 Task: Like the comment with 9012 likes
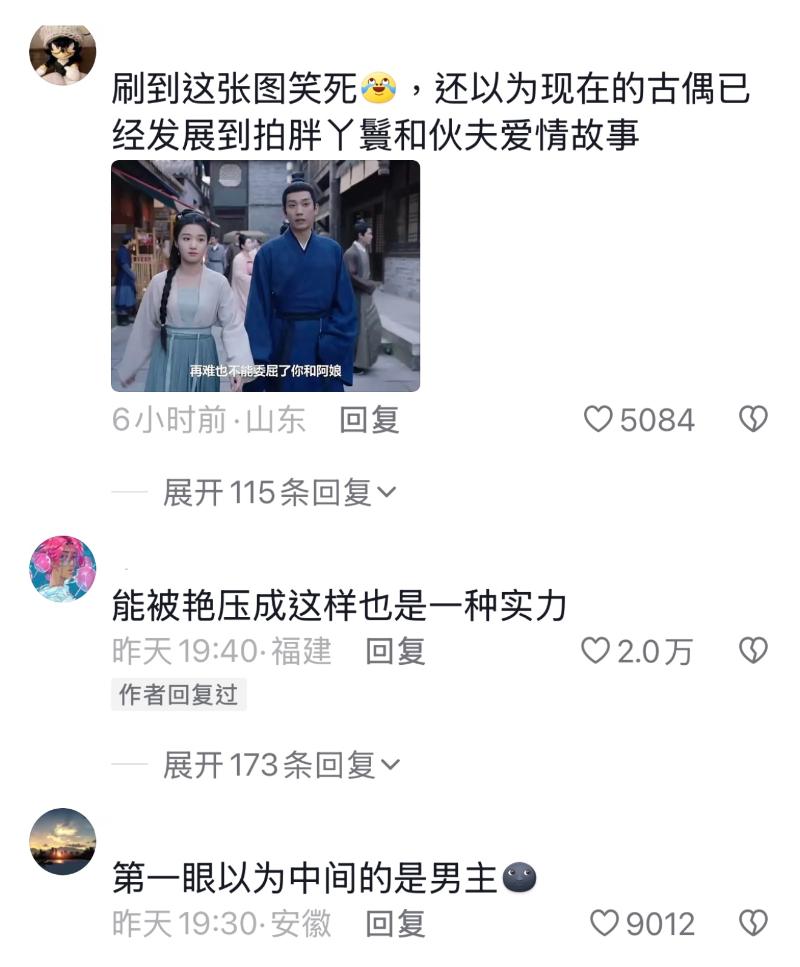(604, 923)
